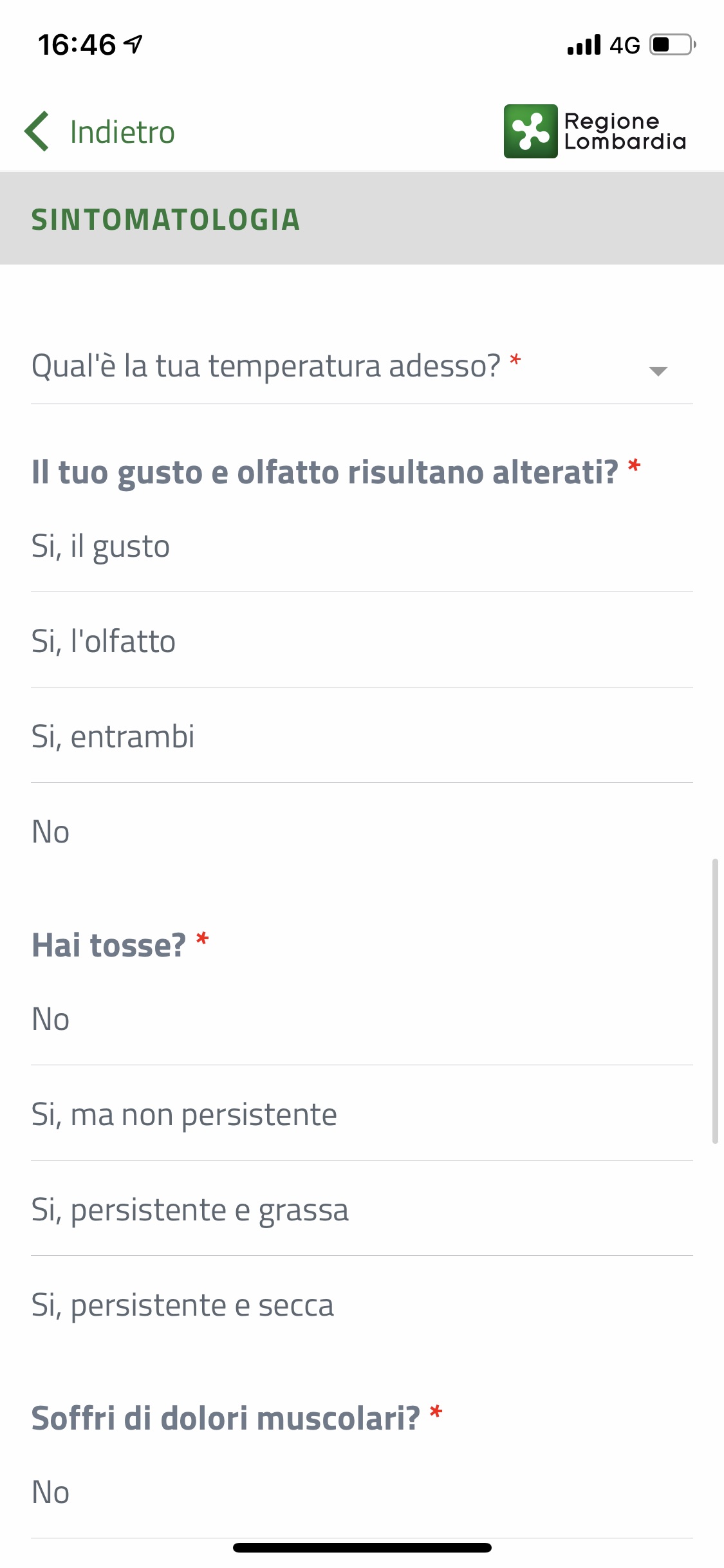Pick 'Si, entrambi' for taste and smell
The height and width of the screenshot is (1568, 724).
tap(362, 736)
